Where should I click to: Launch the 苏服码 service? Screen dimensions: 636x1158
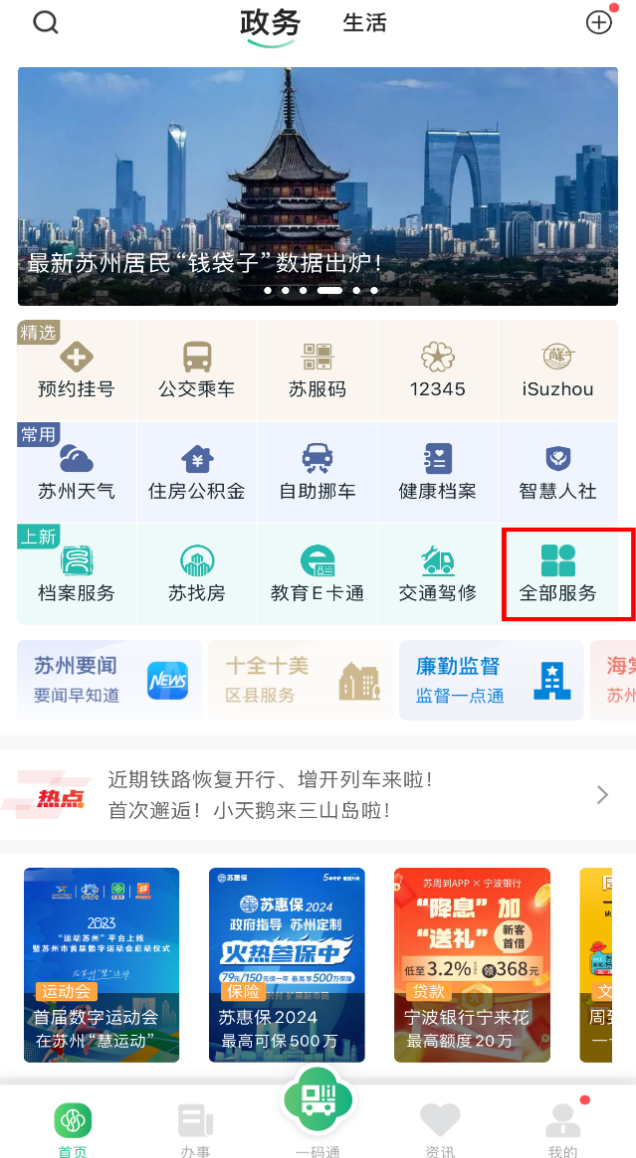pos(317,370)
